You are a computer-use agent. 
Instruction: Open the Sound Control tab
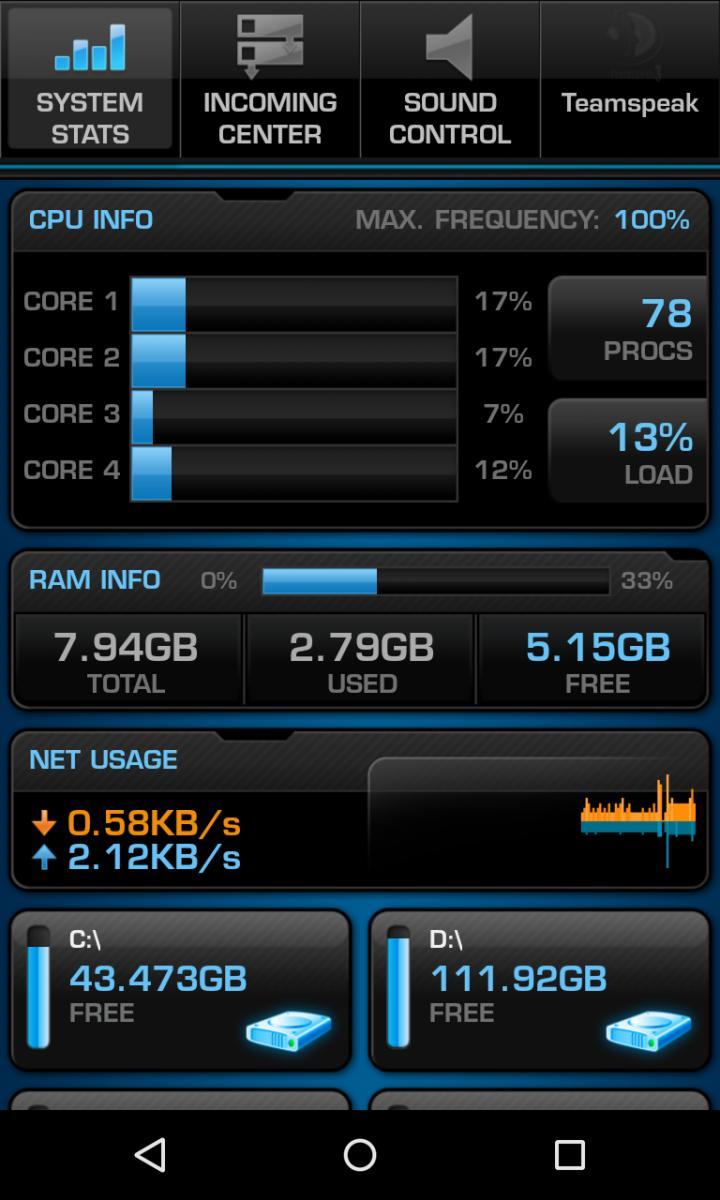click(450, 80)
